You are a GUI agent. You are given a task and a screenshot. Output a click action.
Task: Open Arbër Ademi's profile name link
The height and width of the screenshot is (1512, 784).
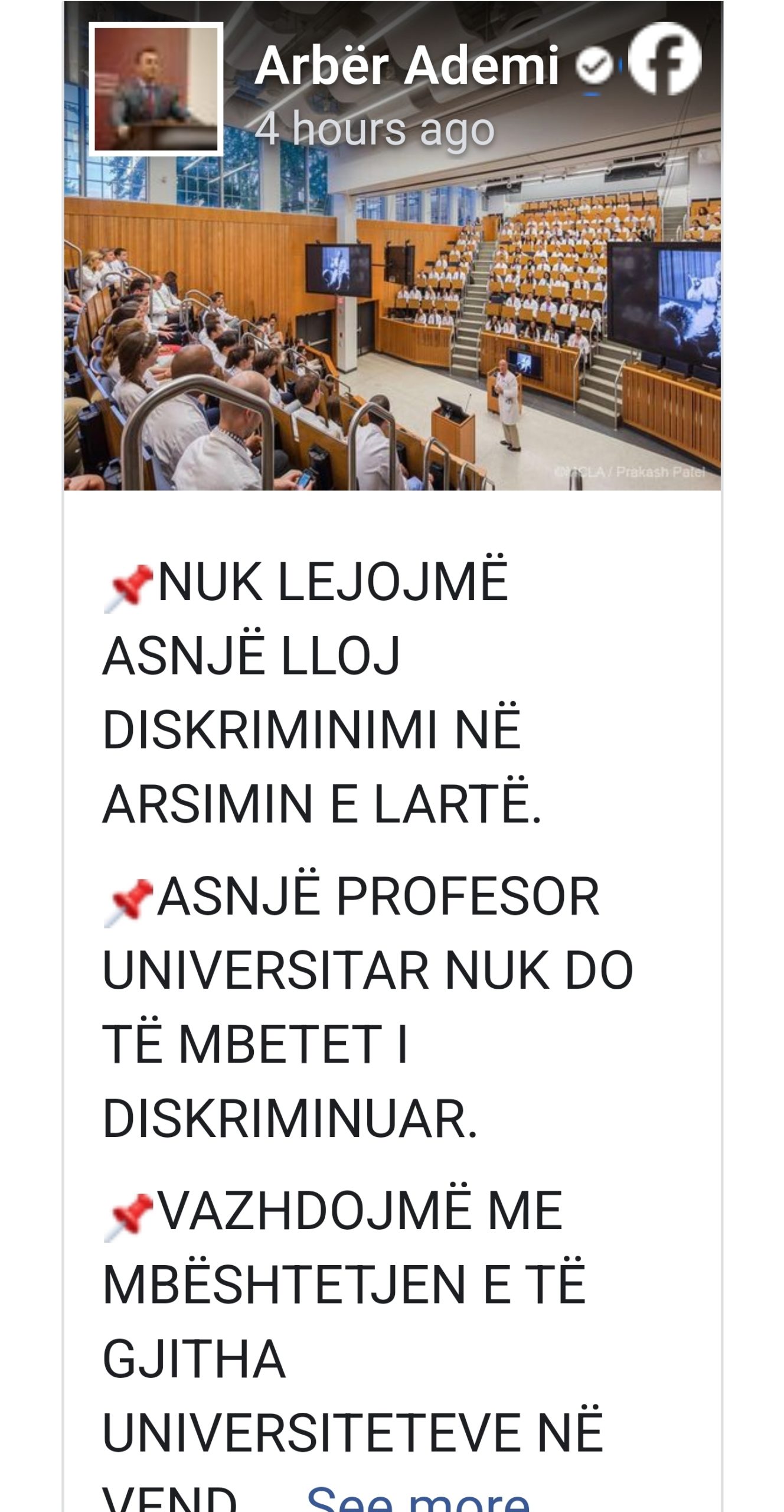click(x=406, y=65)
